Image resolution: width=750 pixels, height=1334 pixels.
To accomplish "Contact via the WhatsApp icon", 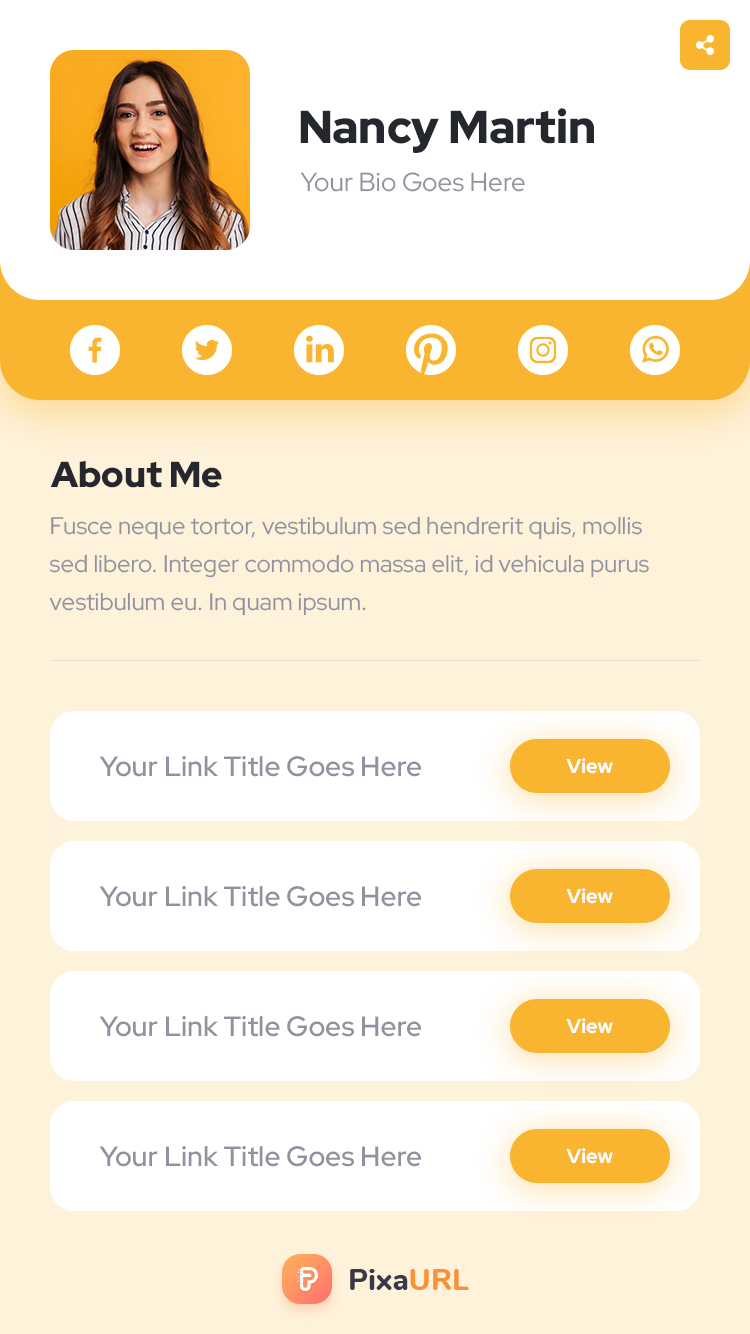I will pos(655,350).
